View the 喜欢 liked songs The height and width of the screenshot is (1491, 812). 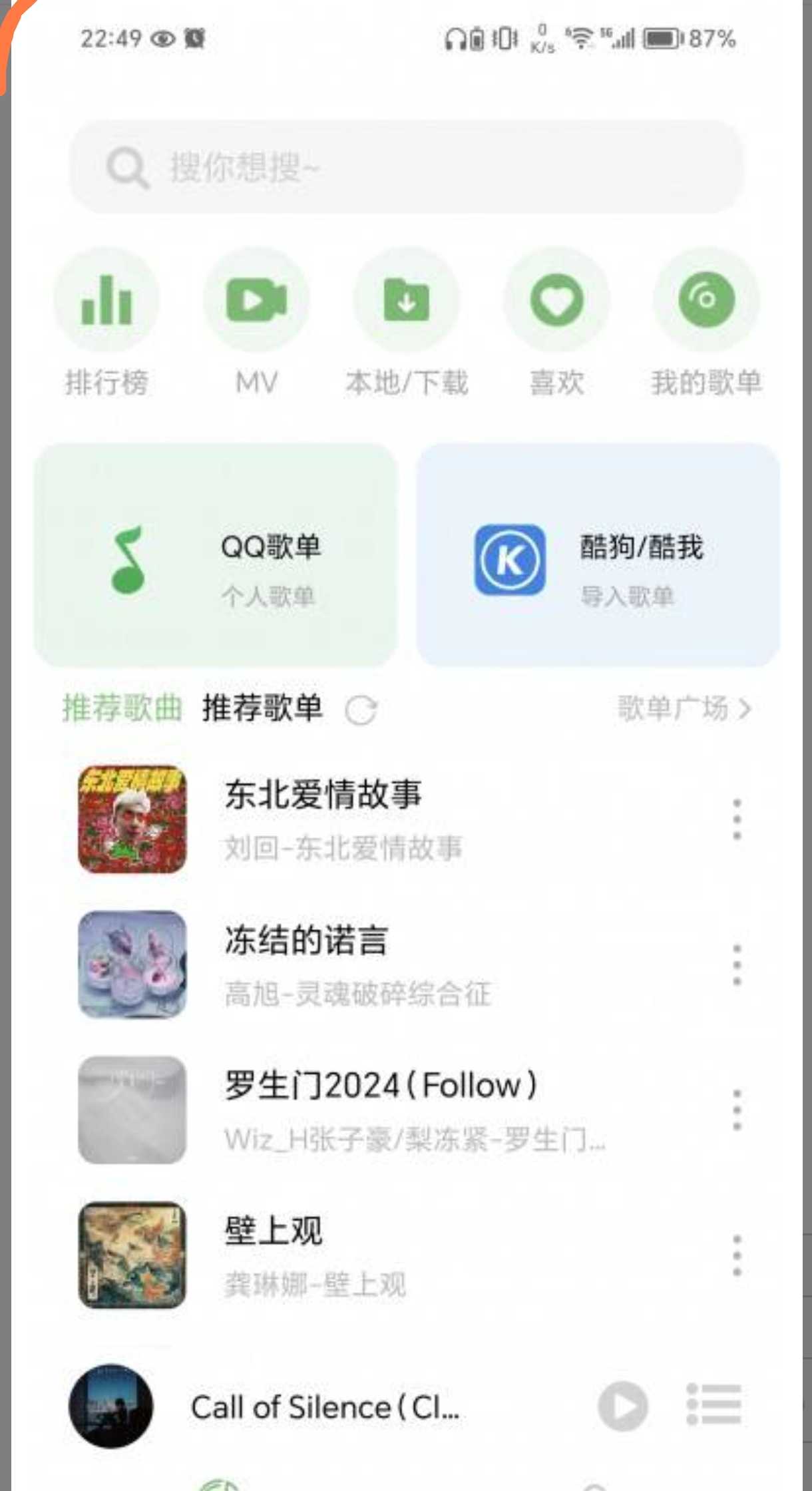click(556, 301)
